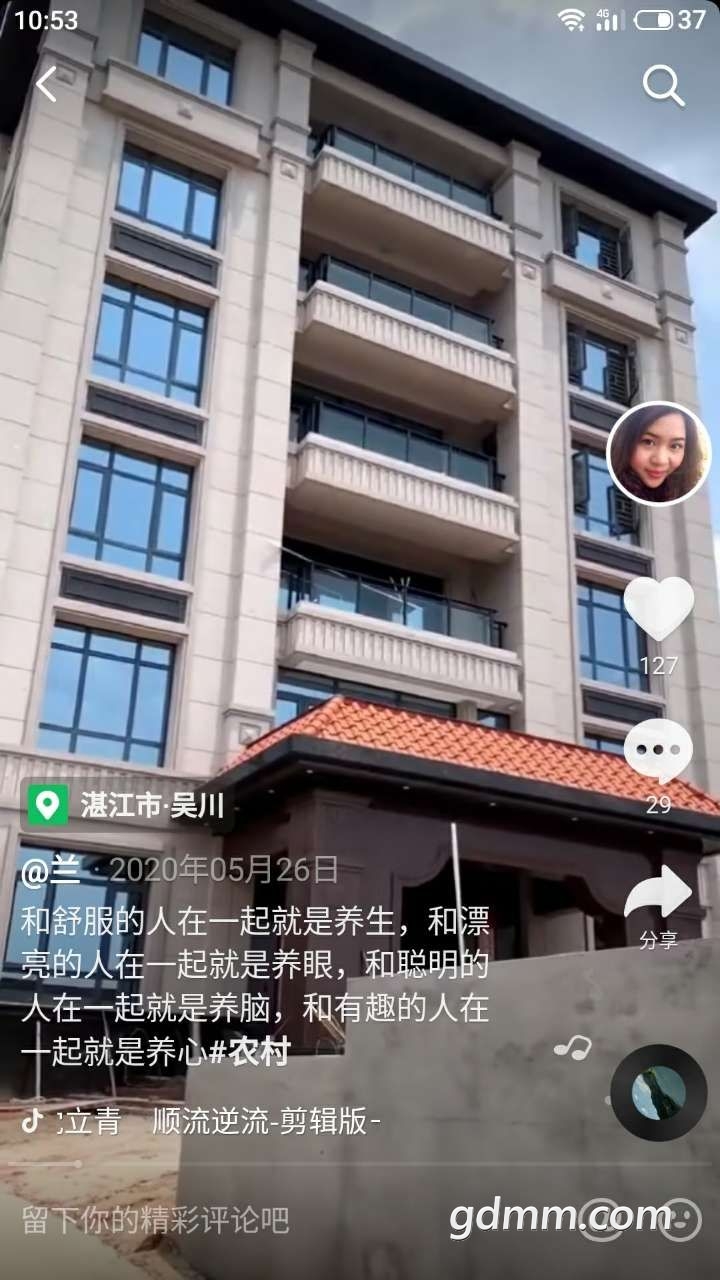This screenshot has width=720, height=1280.
Task: Visit the @兰 username profile
Action: [50, 870]
